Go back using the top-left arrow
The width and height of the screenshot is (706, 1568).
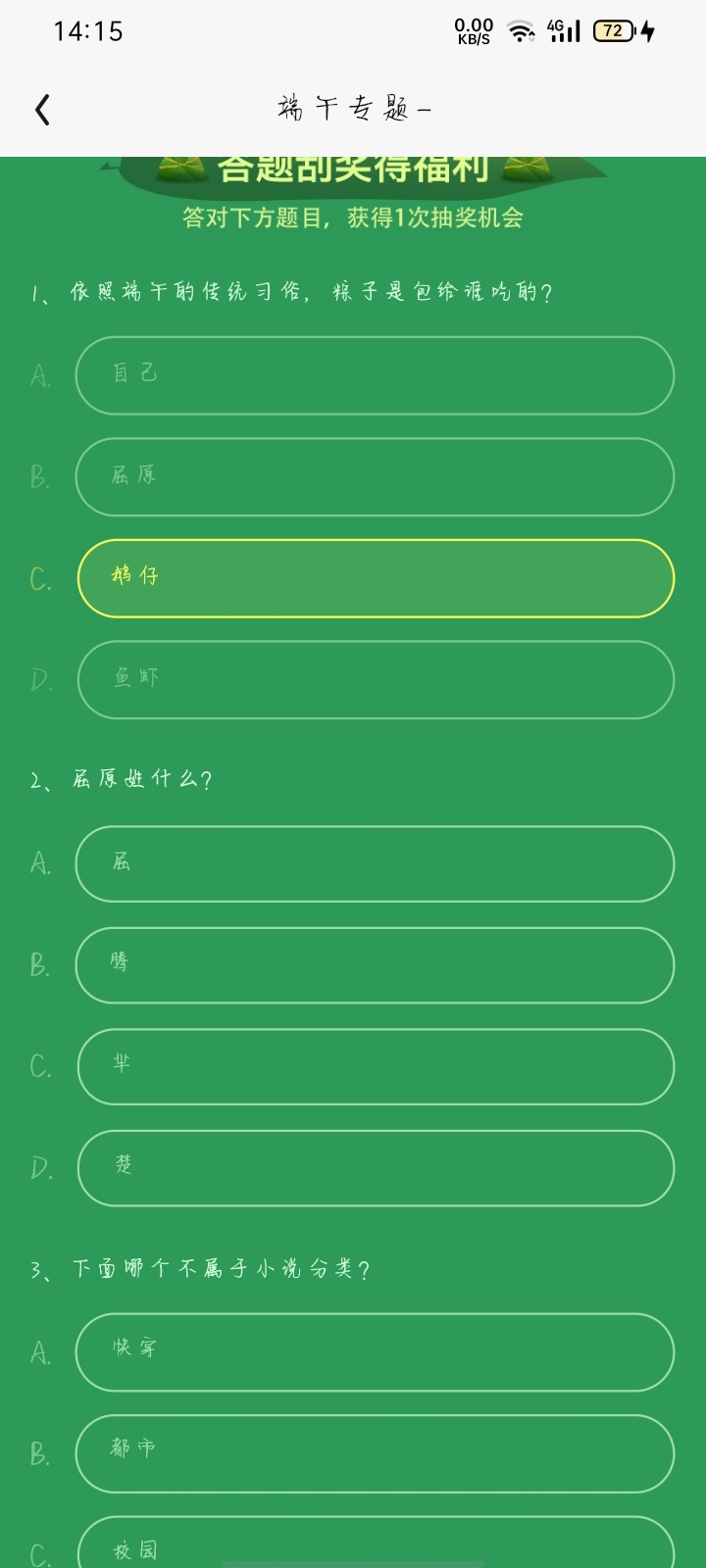(x=42, y=110)
